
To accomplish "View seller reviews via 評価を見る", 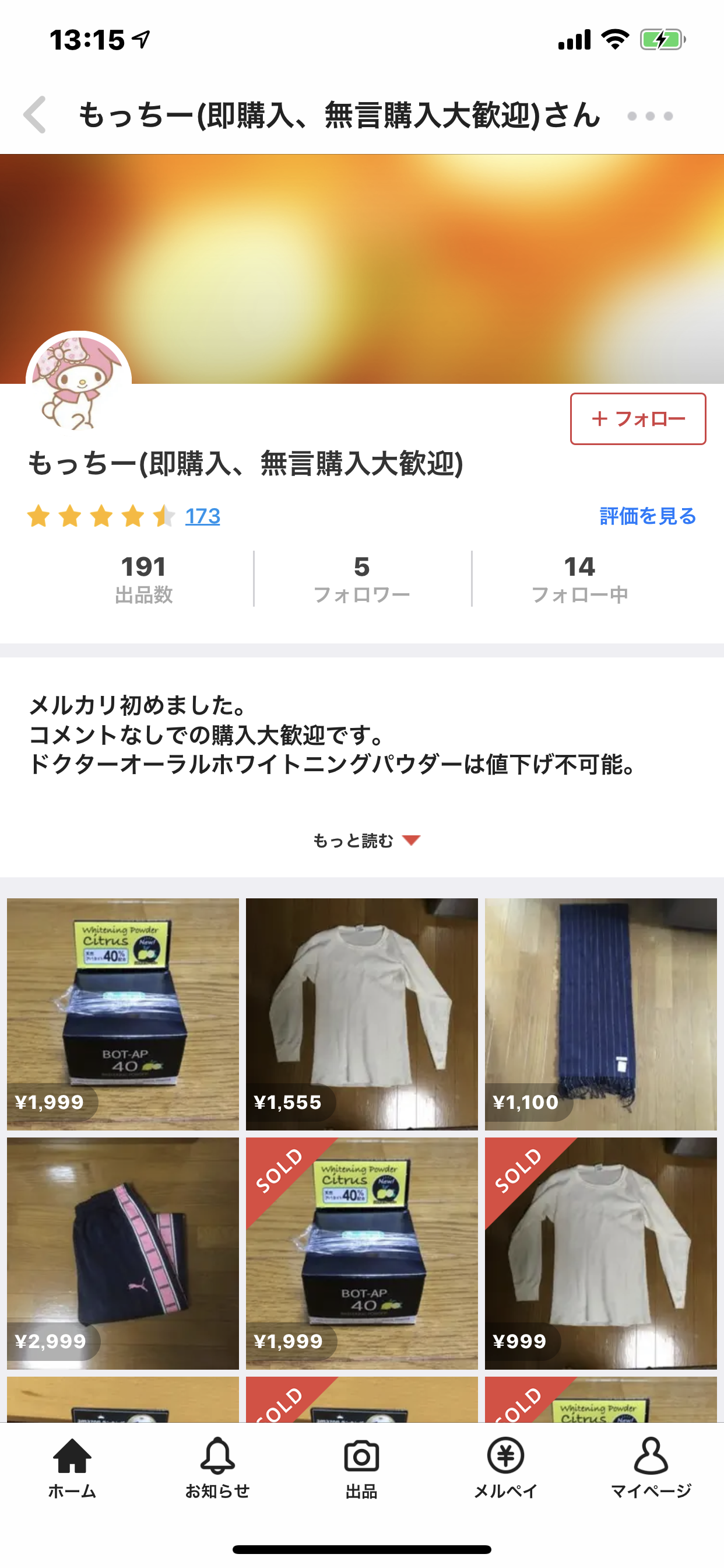I will 647,516.
